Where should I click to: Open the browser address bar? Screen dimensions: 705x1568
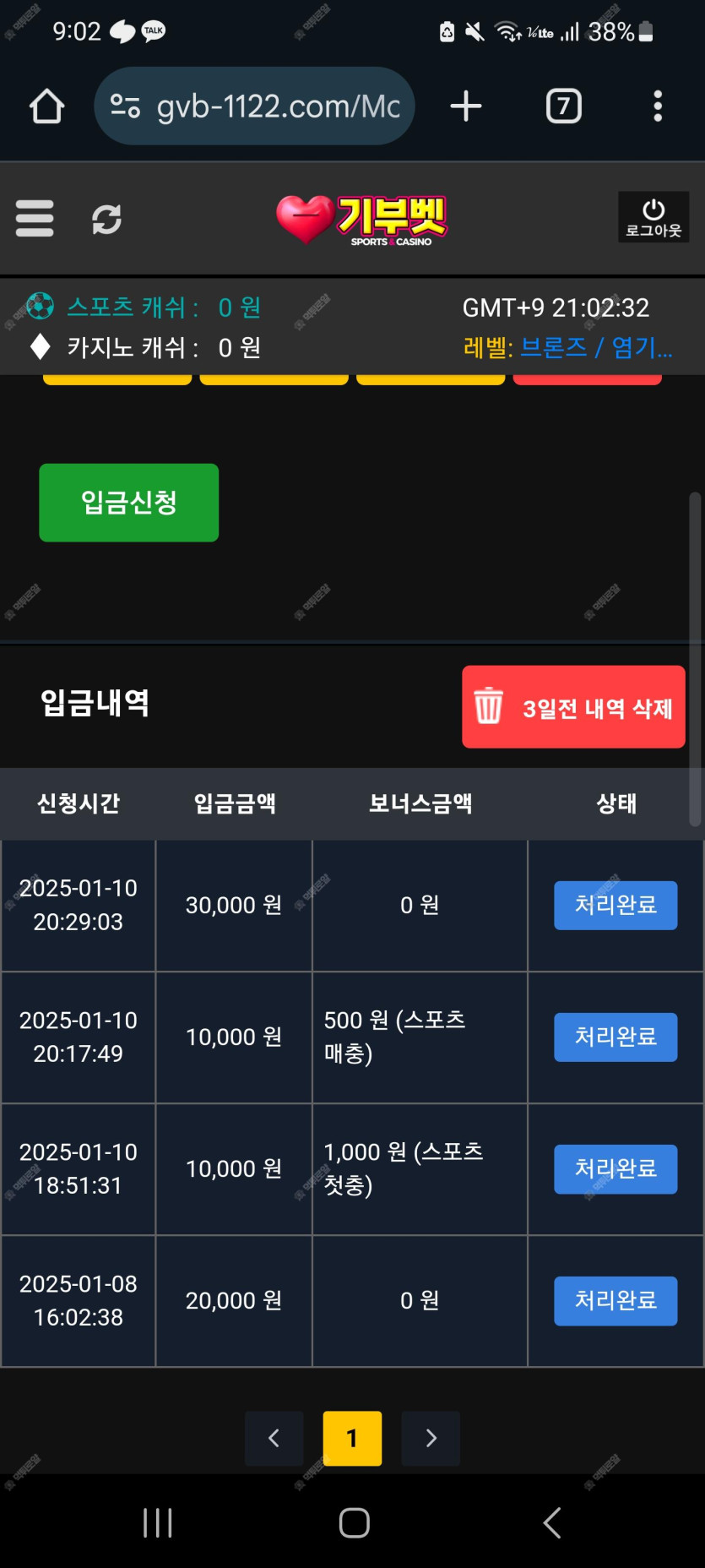[254, 106]
